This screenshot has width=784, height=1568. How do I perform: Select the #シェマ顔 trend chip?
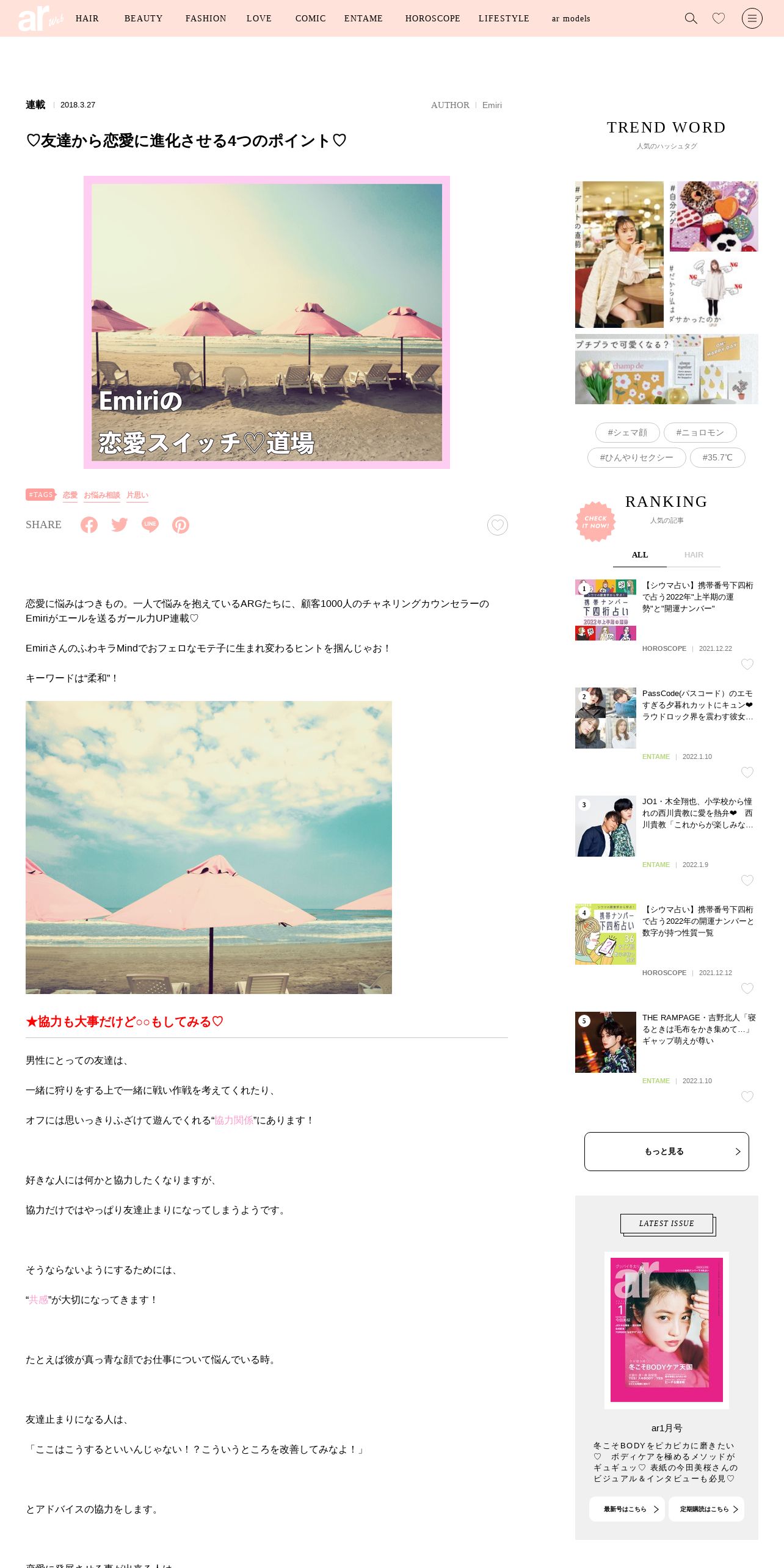coord(628,432)
